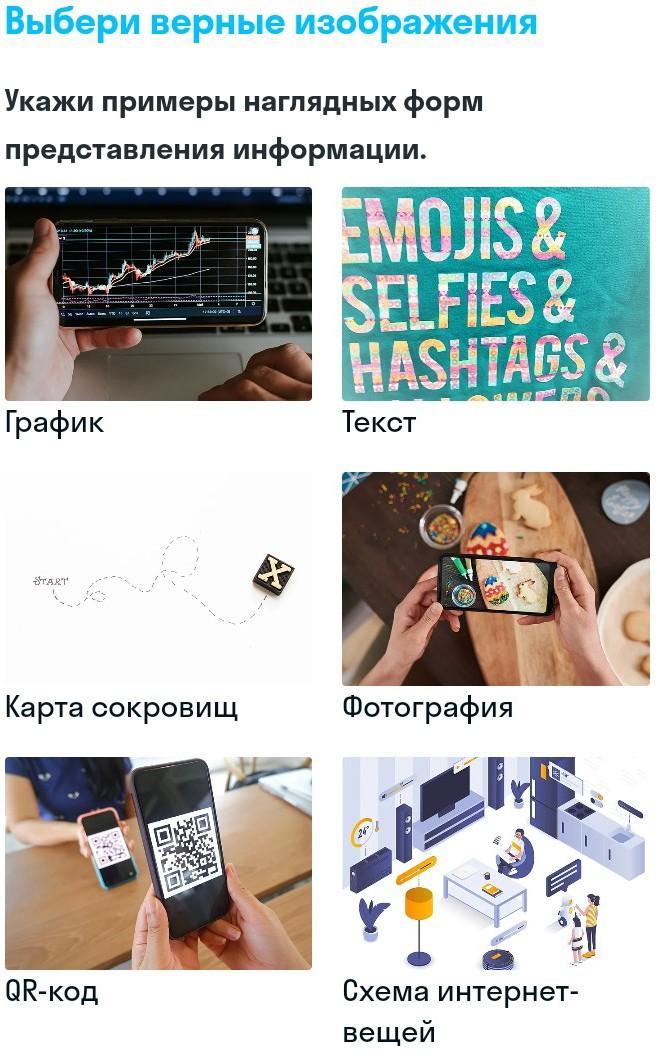Select the График image
This screenshot has height=1060, width=661.
click(x=158, y=294)
